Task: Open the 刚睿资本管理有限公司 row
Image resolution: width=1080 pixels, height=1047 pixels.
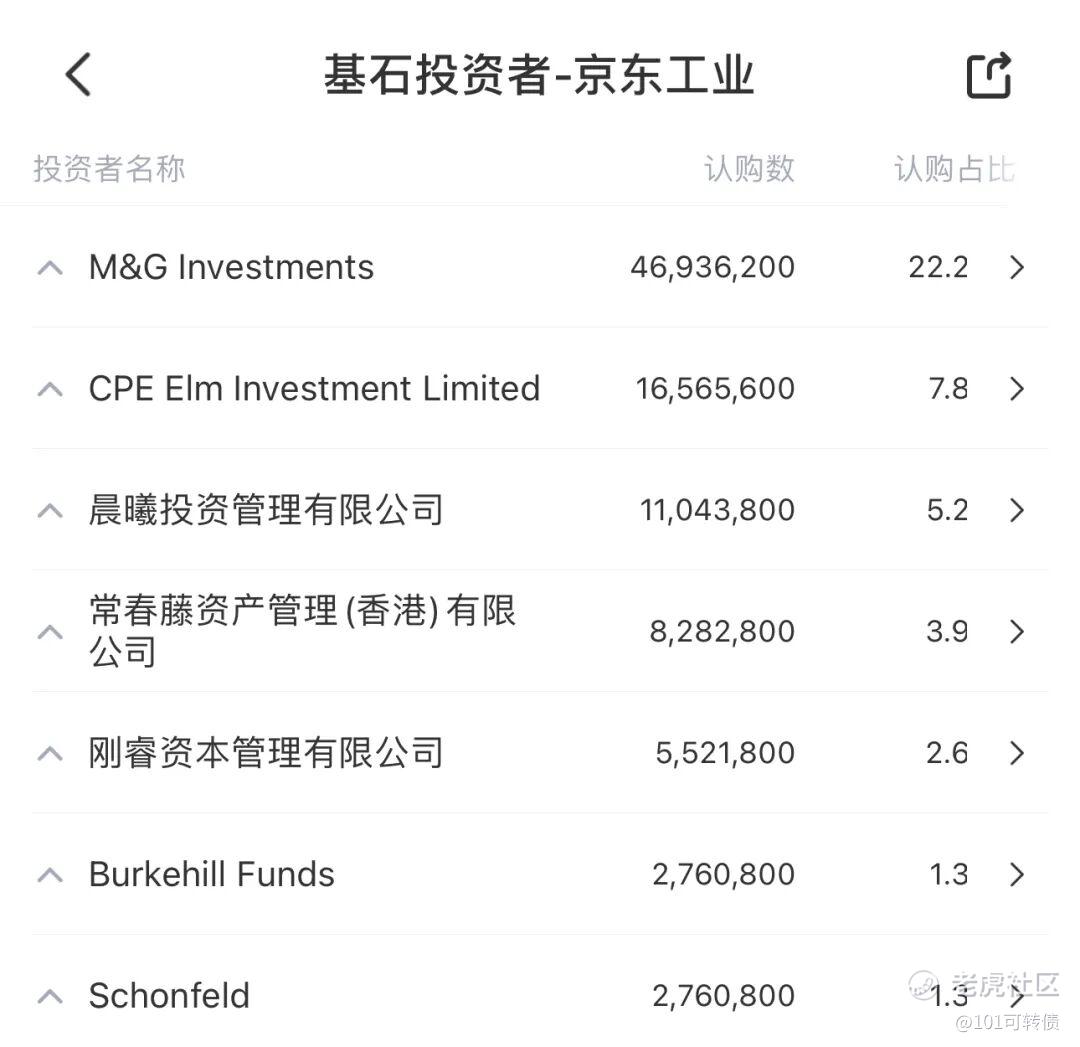Action: tap(540, 752)
